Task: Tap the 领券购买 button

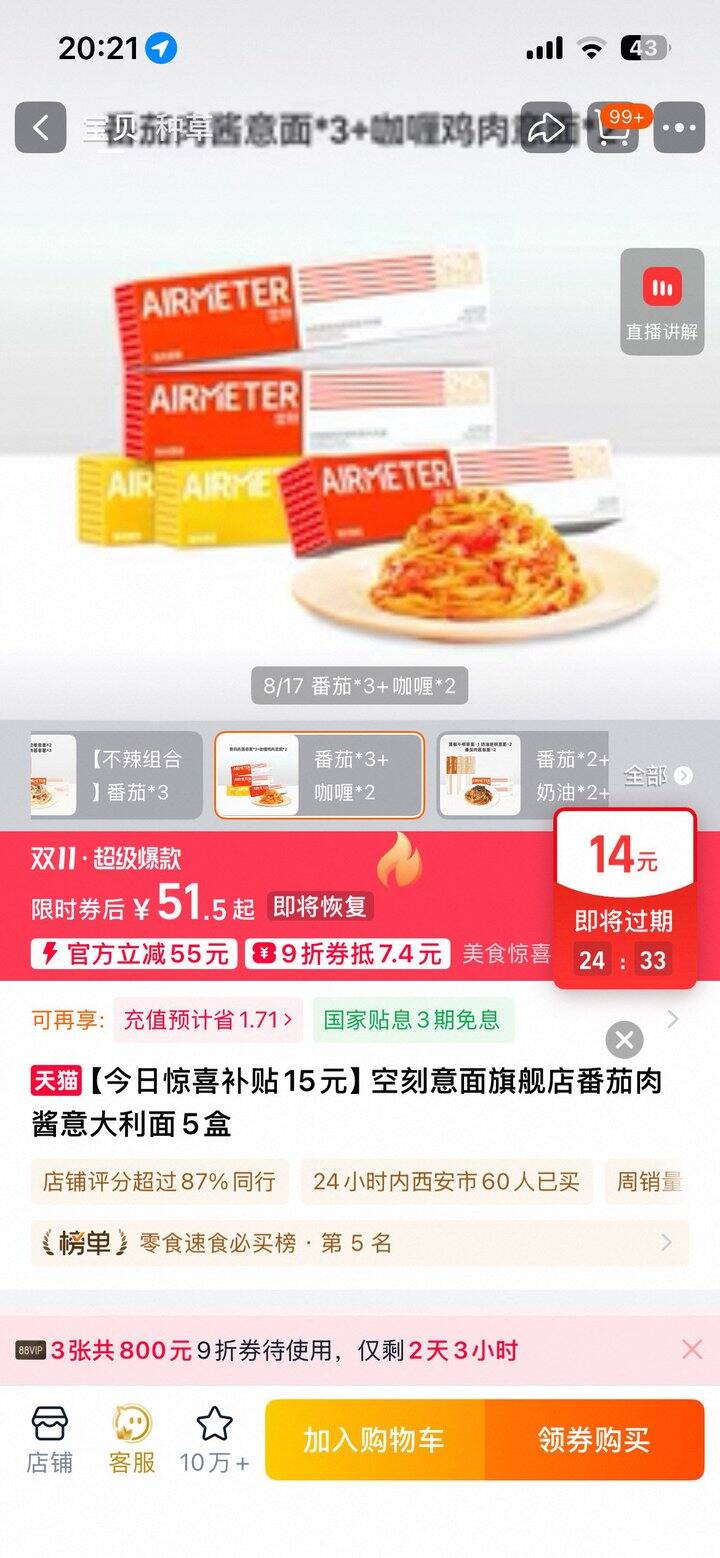Action: coord(594,1440)
